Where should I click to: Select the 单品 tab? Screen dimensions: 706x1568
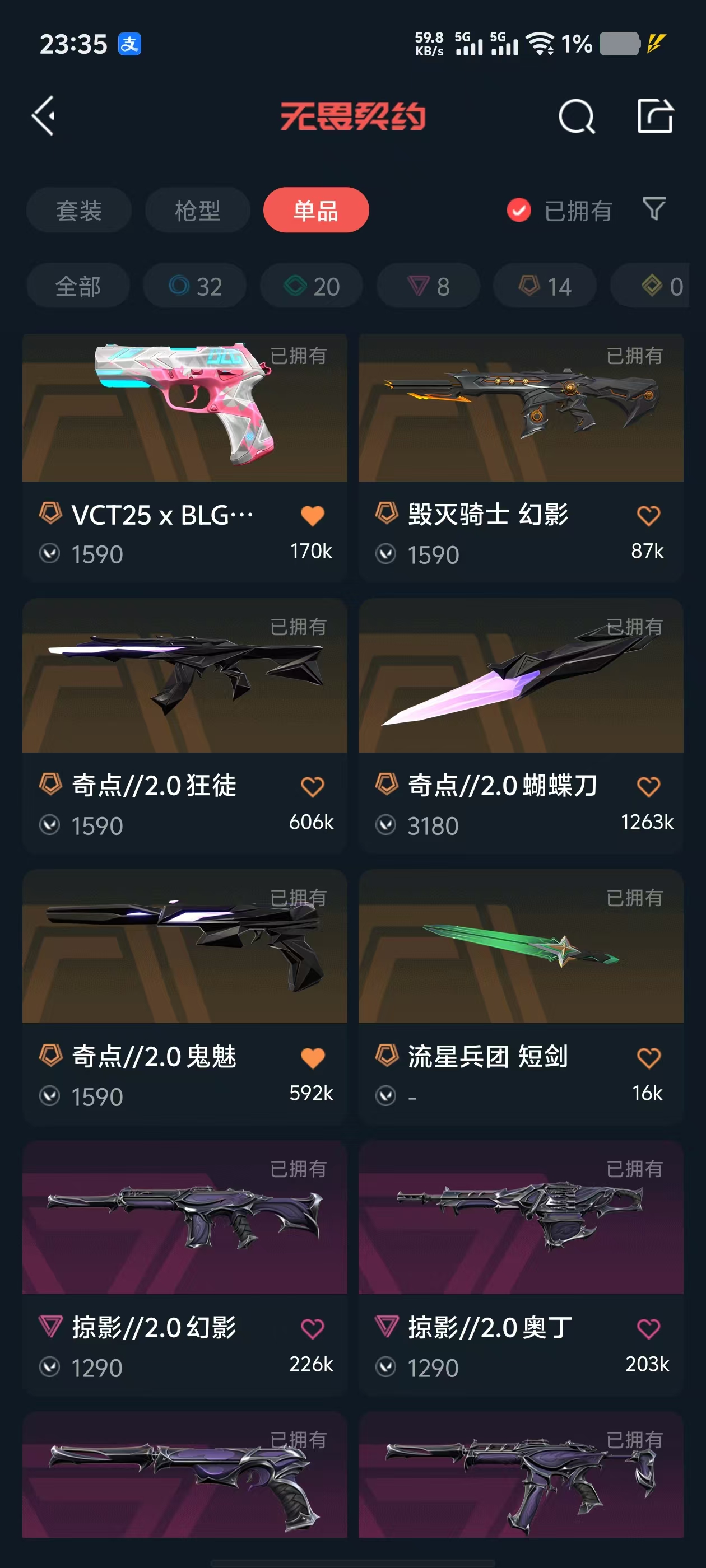(315, 211)
